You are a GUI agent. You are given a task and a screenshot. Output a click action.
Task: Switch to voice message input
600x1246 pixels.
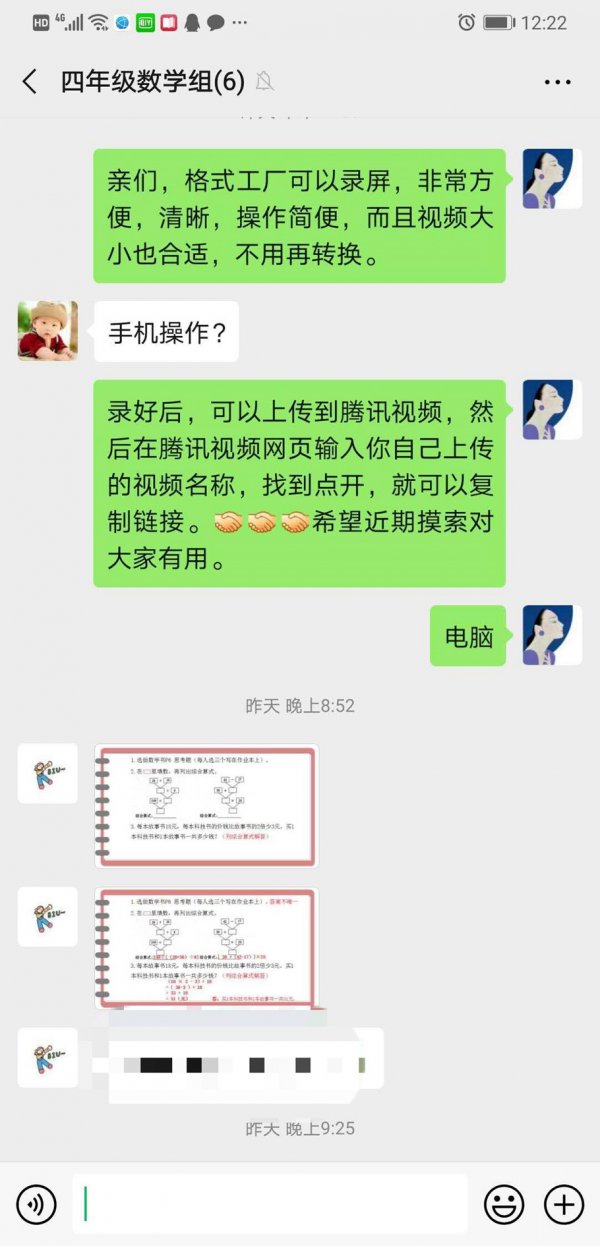[36, 1204]
